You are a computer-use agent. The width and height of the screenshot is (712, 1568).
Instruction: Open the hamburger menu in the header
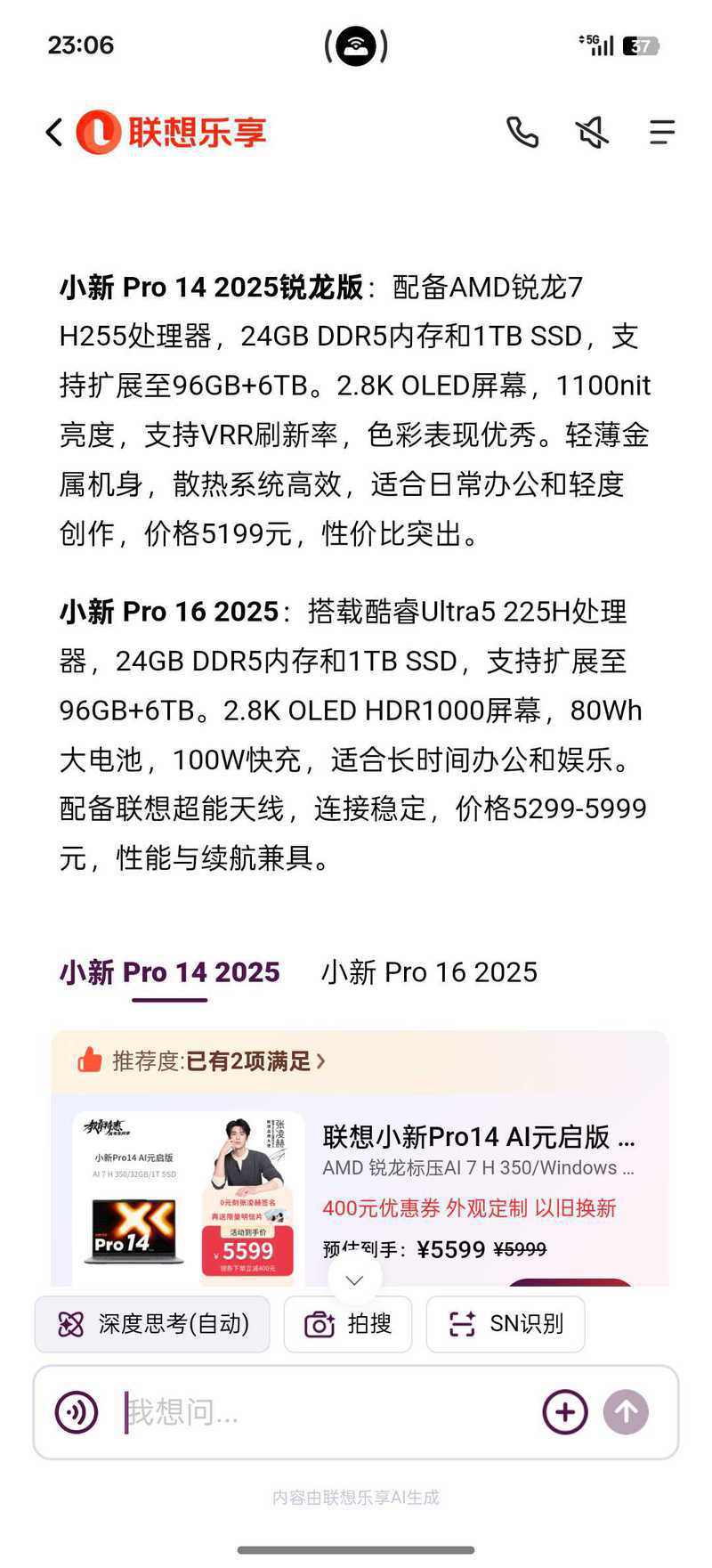coord(661,133)
